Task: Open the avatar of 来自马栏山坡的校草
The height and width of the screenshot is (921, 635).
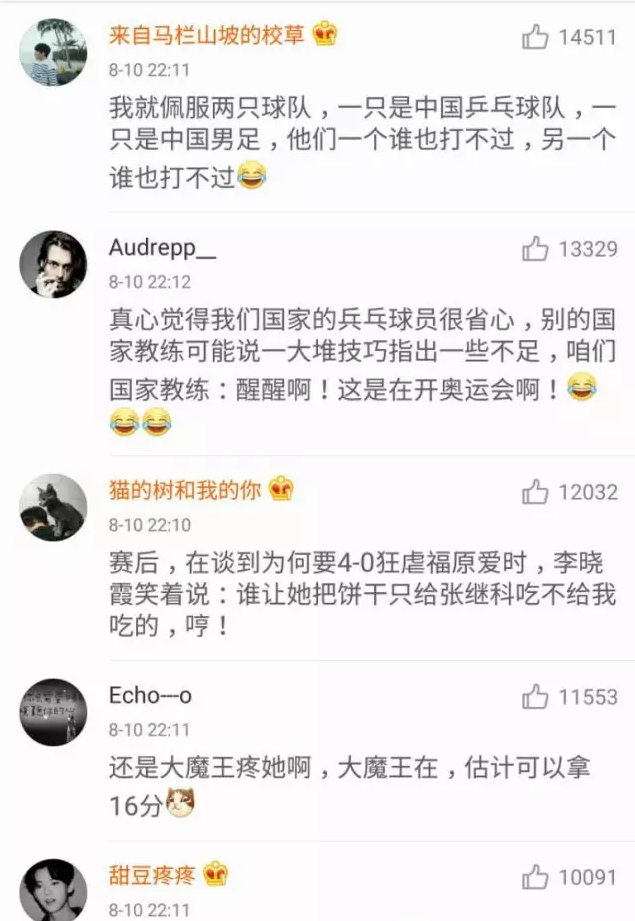Action: coord(53,53)
